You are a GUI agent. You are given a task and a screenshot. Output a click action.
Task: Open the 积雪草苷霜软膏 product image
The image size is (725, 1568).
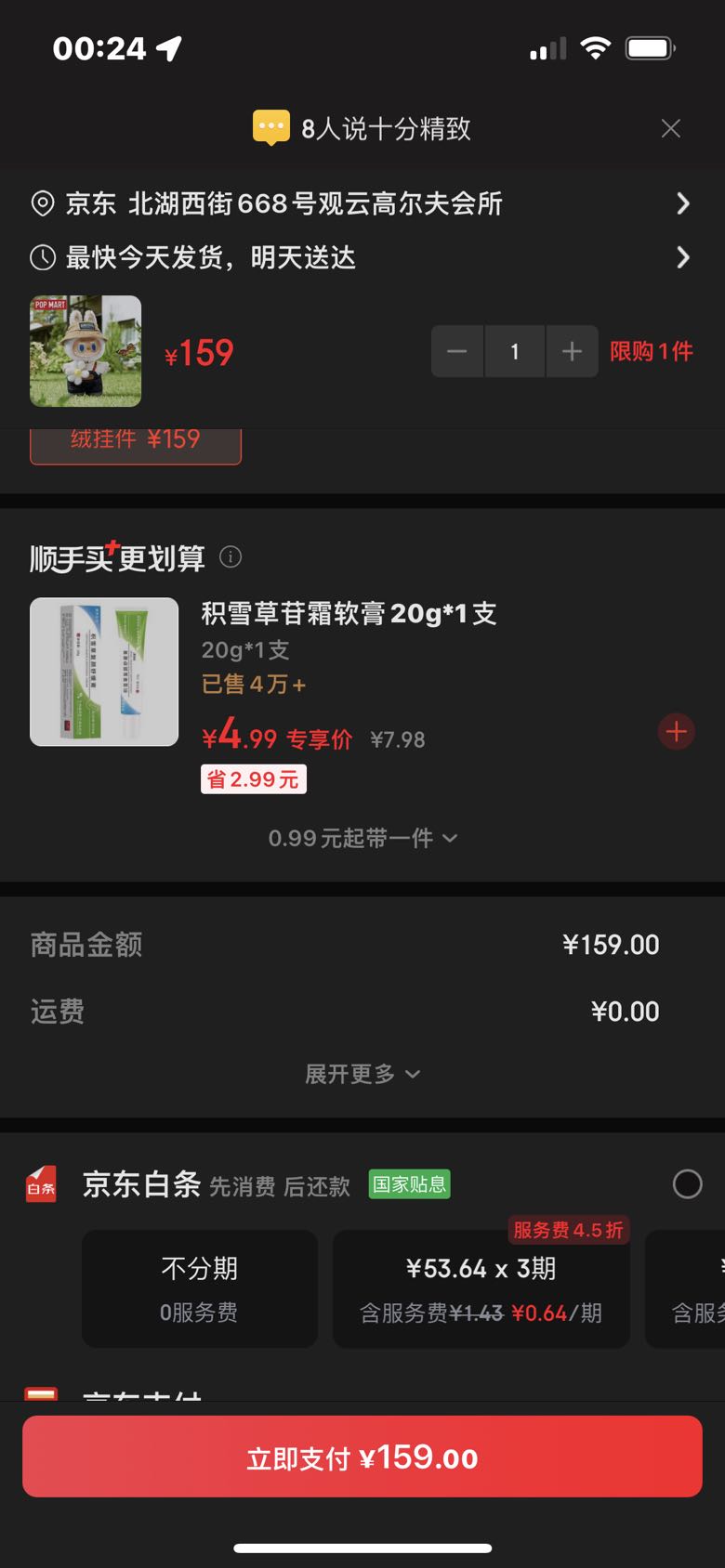104,672
